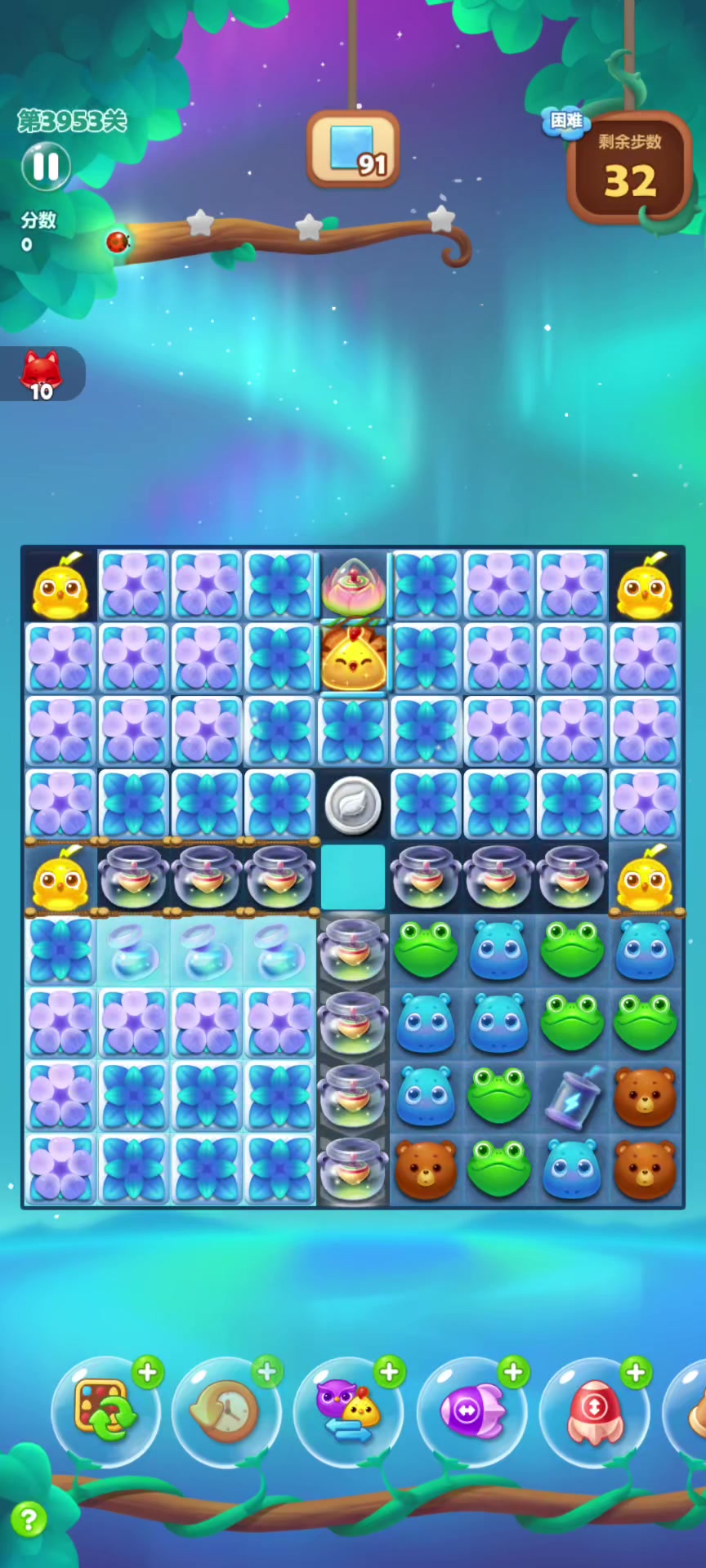706x1568 pixels.
Task: Open the green question mark help
Action: coord(29,1520)
